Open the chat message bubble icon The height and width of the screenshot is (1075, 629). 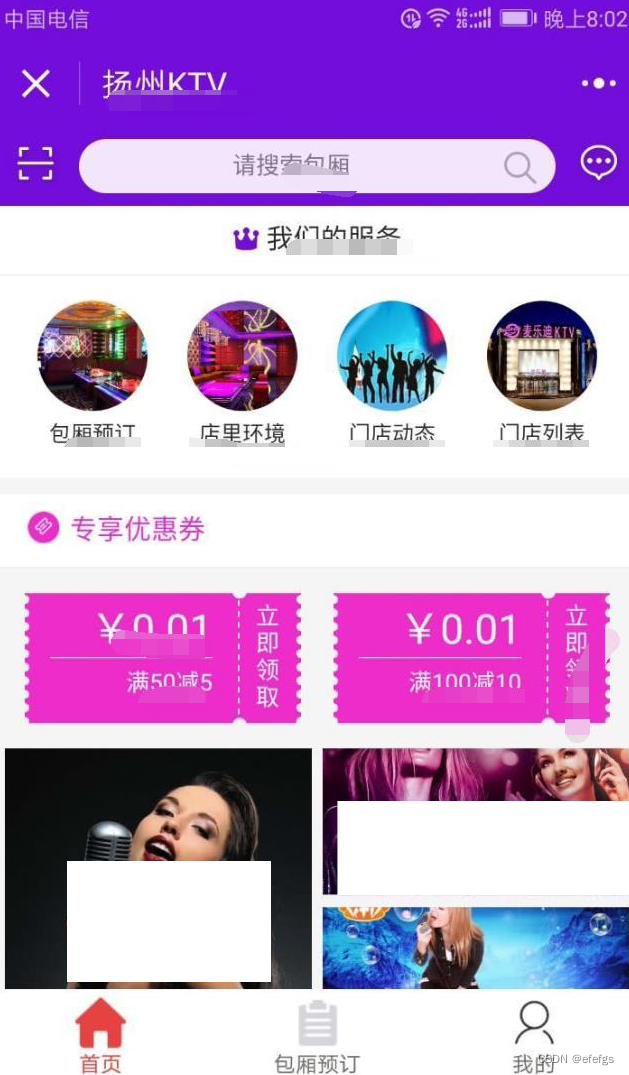pos(599,162)
